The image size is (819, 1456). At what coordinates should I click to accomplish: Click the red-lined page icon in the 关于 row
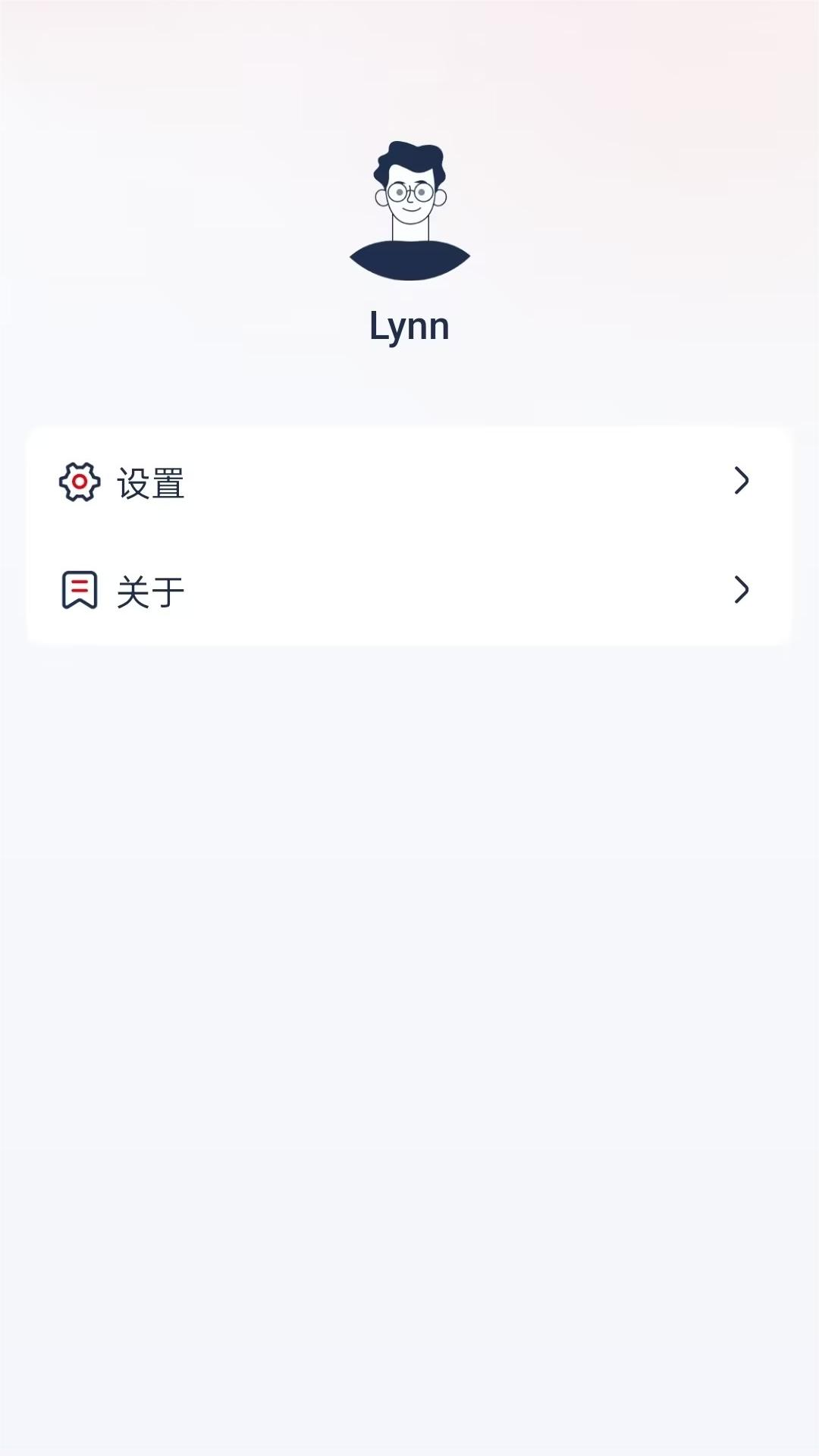click(80, 590)
